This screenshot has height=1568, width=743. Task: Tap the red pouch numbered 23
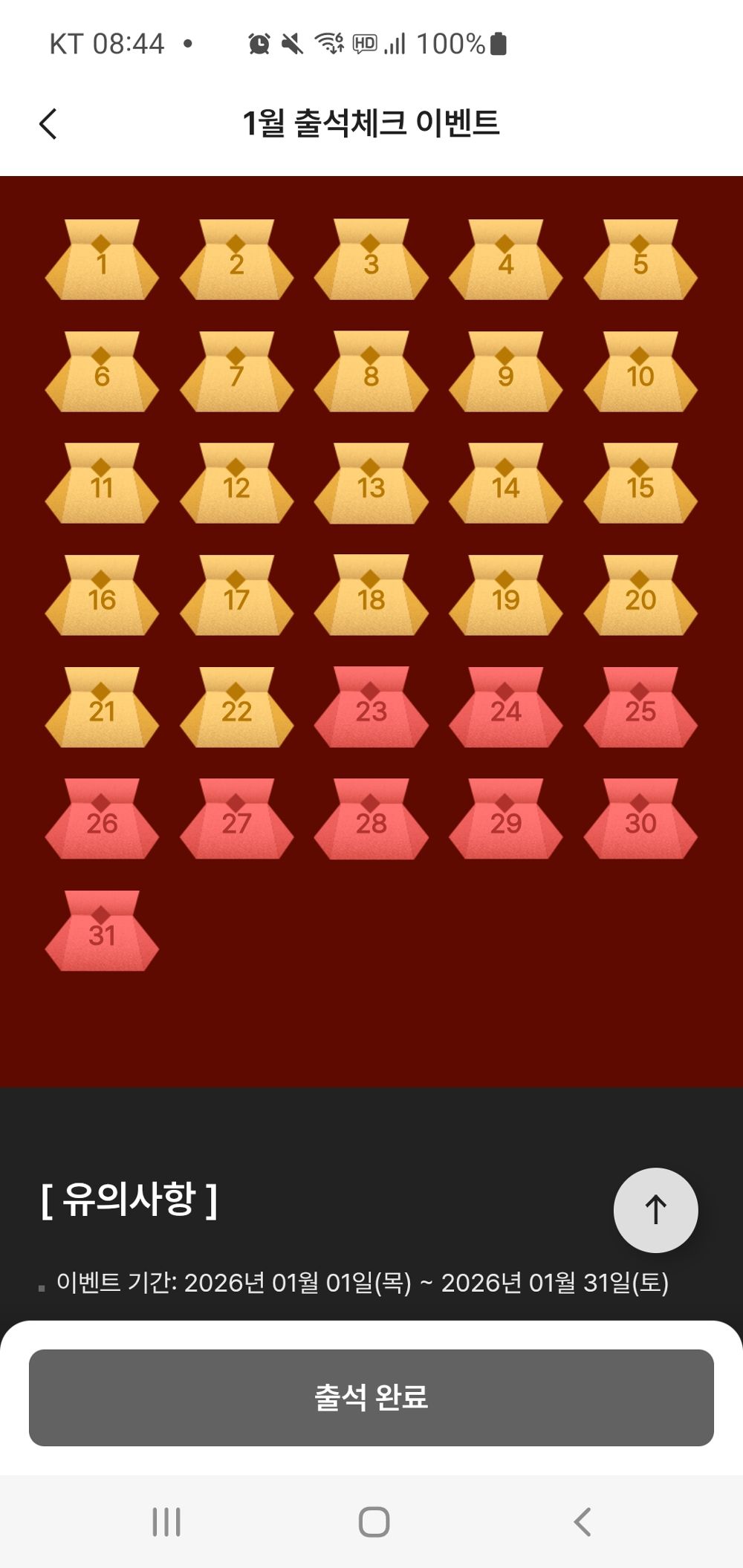point(371,708)
